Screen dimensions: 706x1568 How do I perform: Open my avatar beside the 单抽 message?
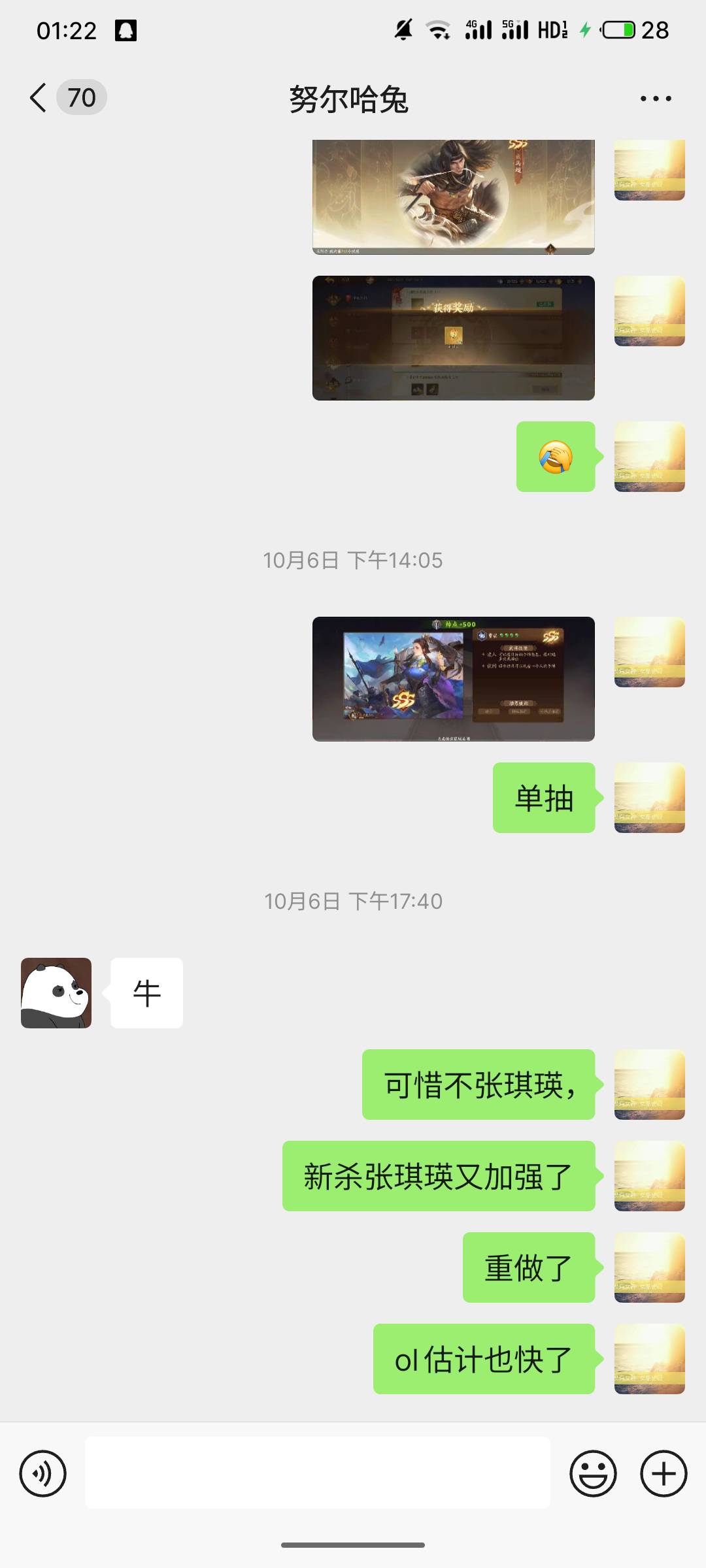[x=649, y=798]
